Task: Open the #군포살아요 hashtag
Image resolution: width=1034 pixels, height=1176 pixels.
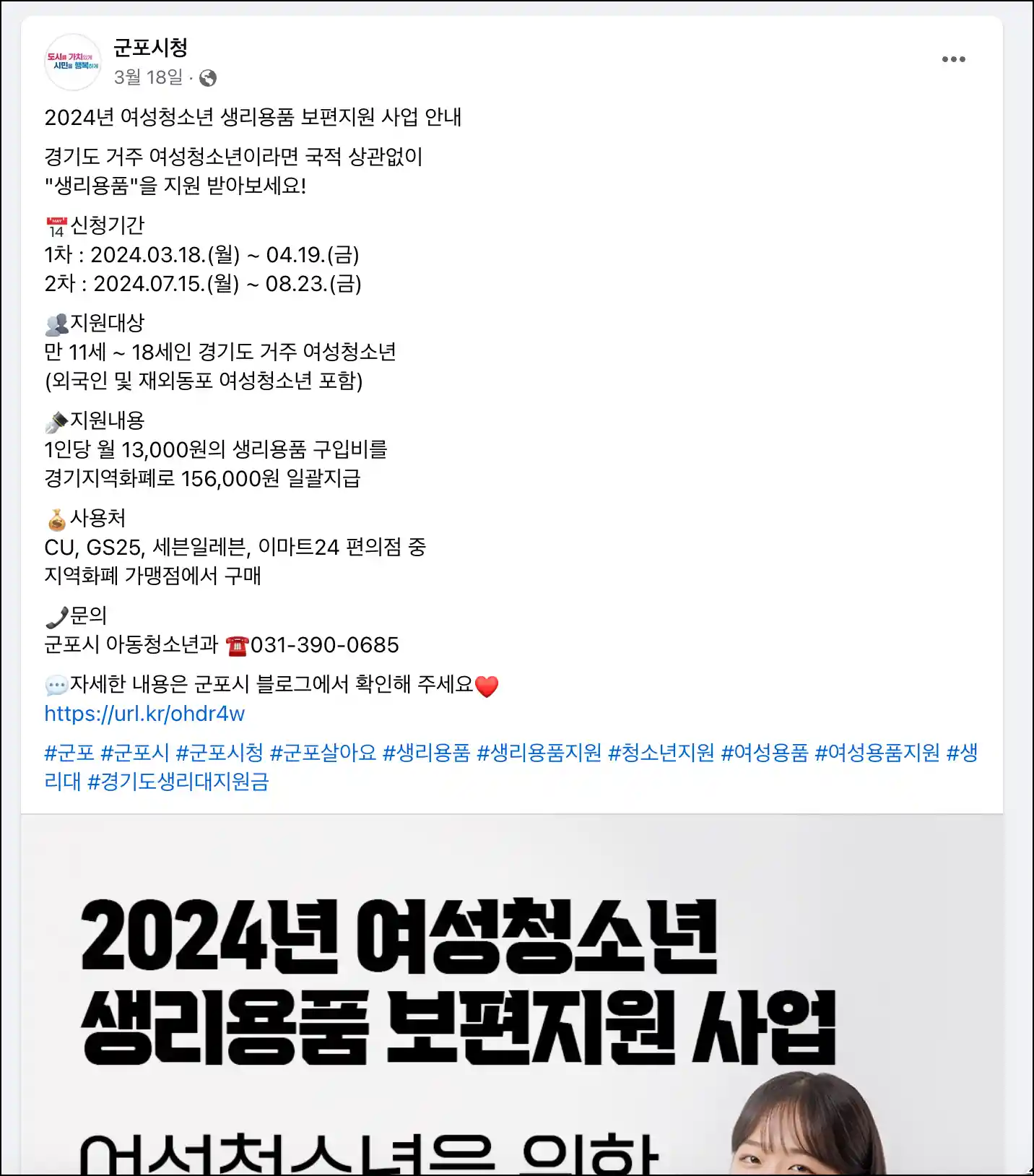Action: 323,753
